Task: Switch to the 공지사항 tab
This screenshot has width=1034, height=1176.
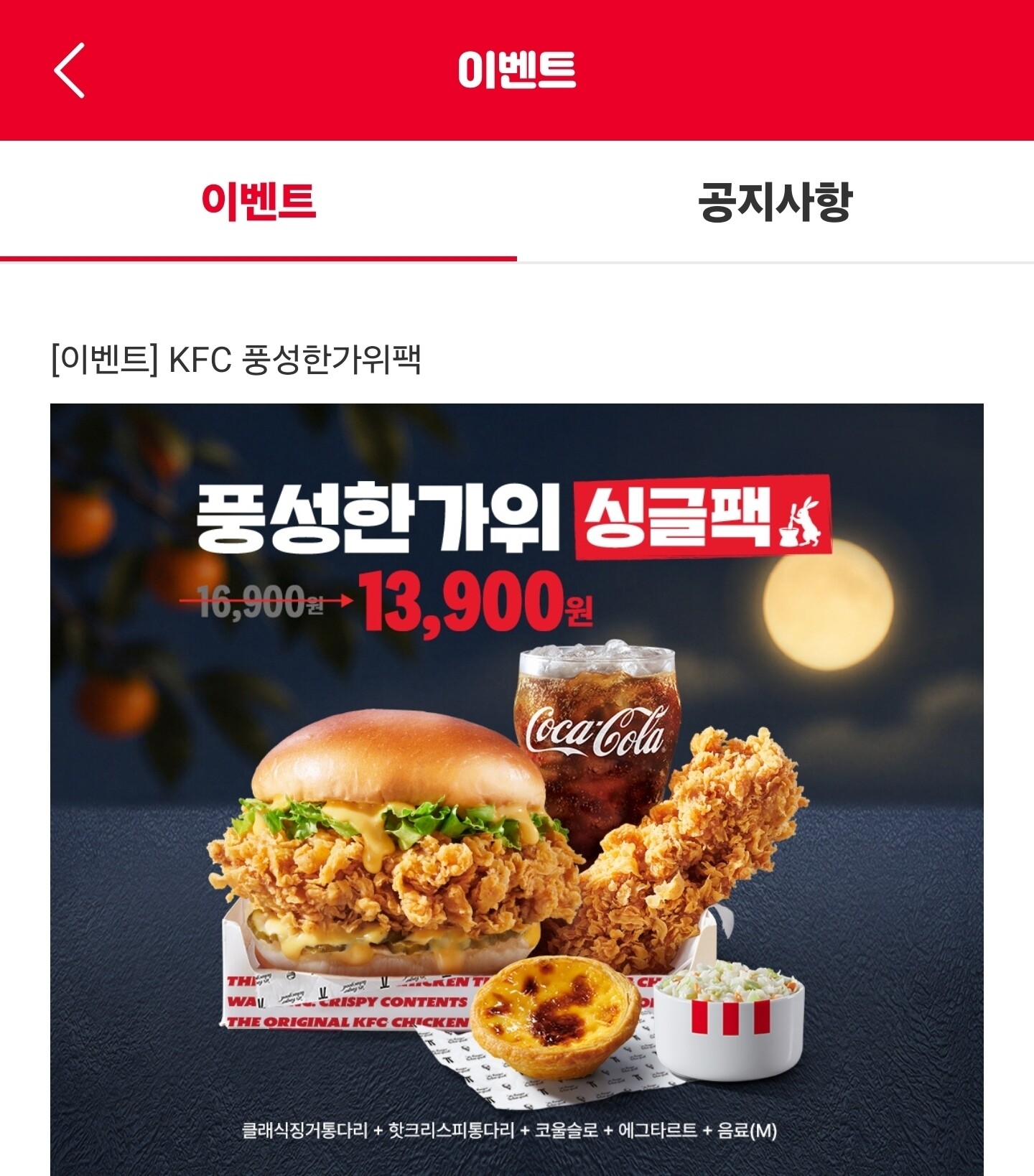Action: [775, 202]
